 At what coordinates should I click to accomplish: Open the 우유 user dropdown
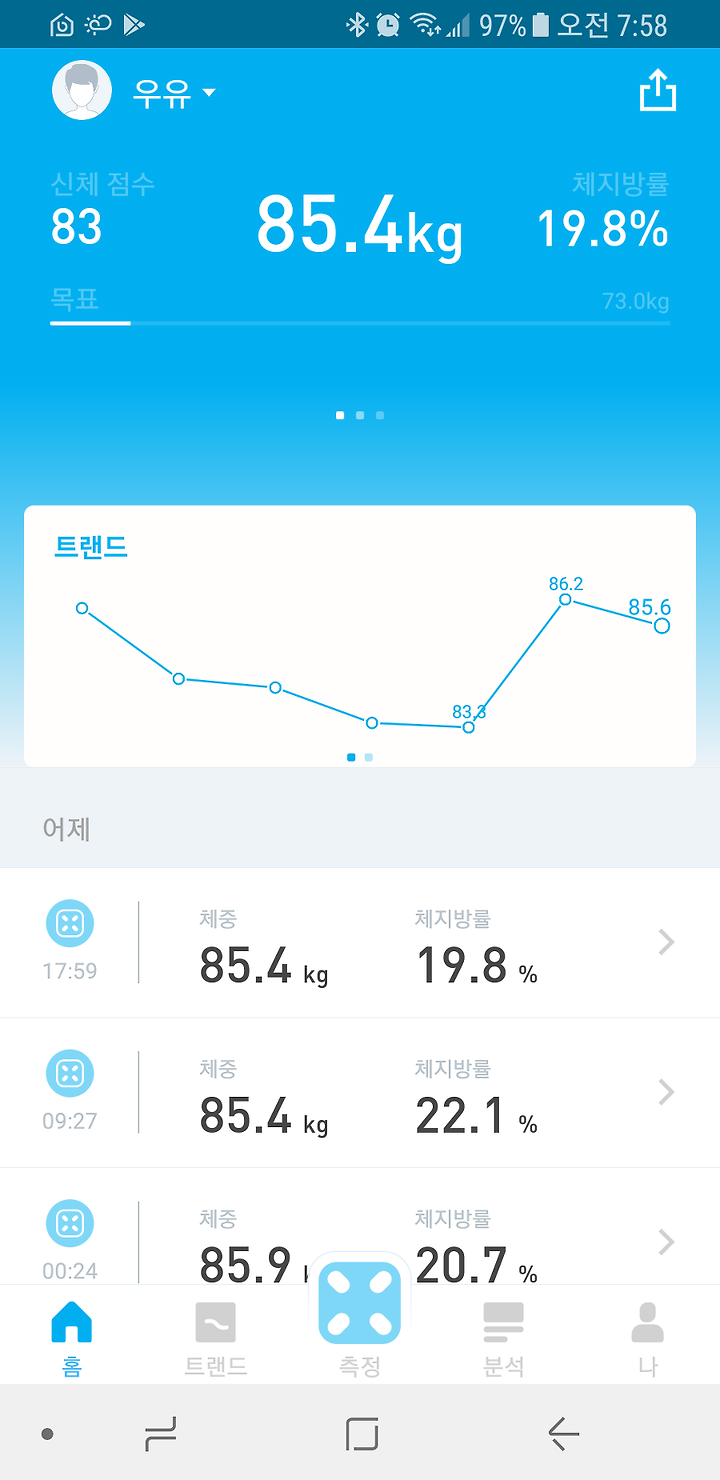174,93
